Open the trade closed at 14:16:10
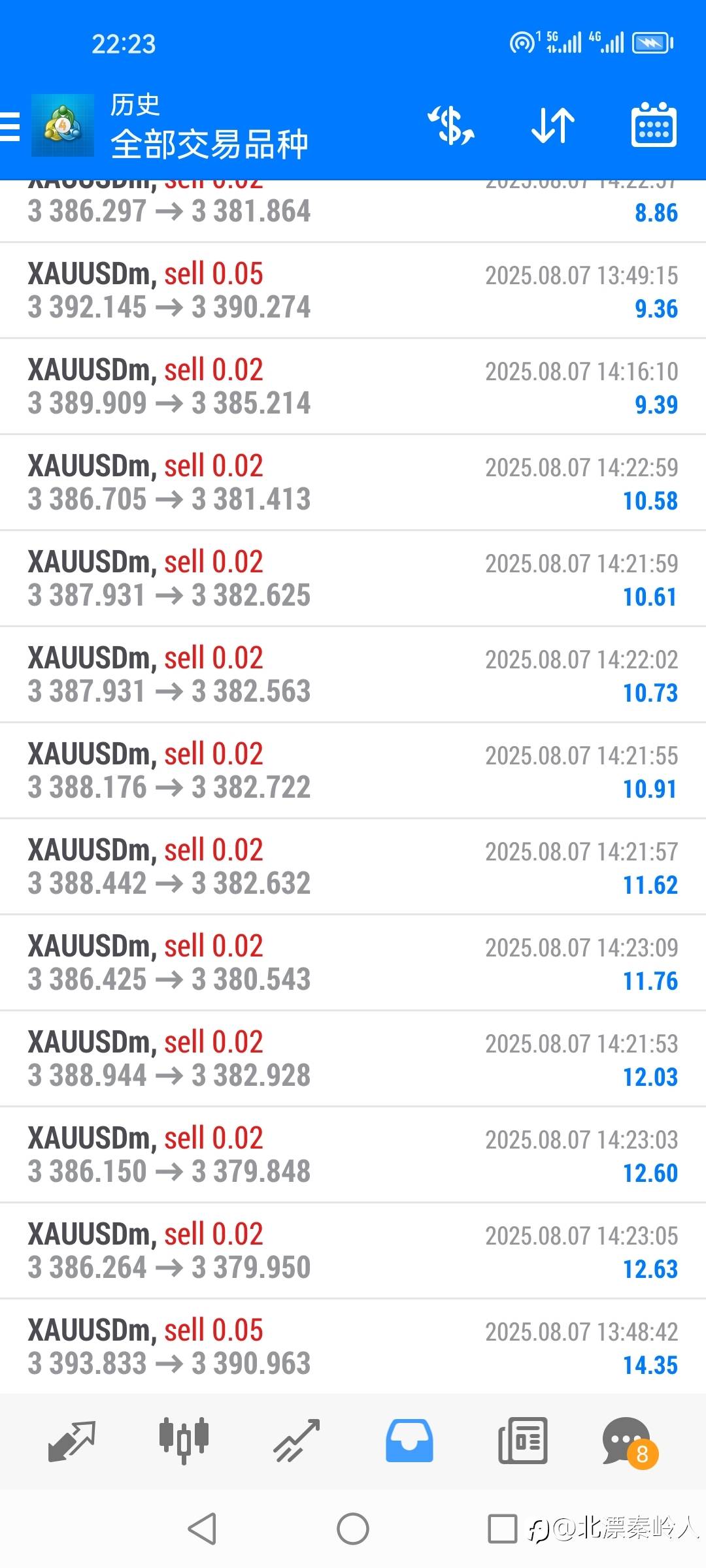 [353, 387]
